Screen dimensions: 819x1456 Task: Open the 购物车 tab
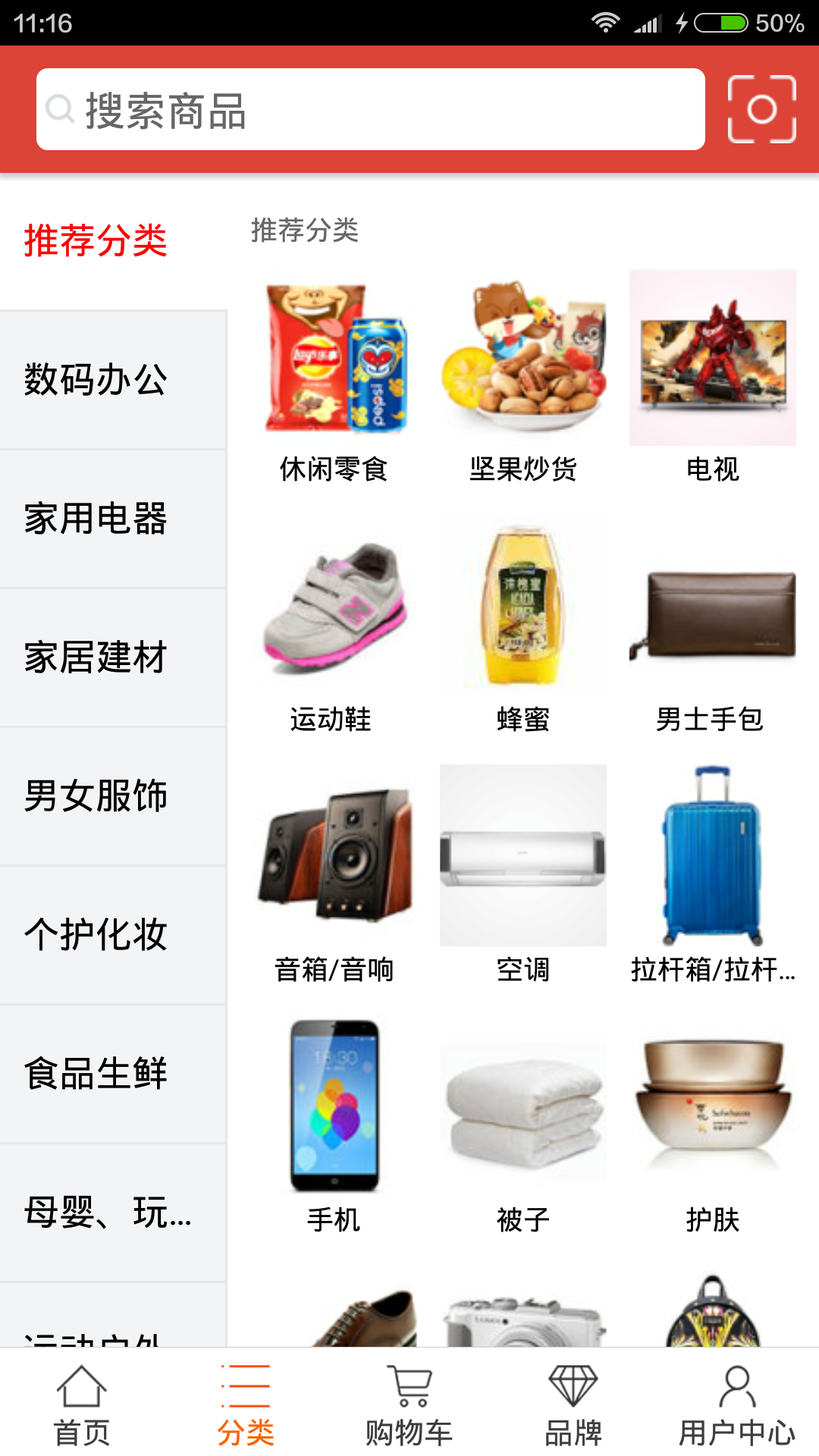409,1404
